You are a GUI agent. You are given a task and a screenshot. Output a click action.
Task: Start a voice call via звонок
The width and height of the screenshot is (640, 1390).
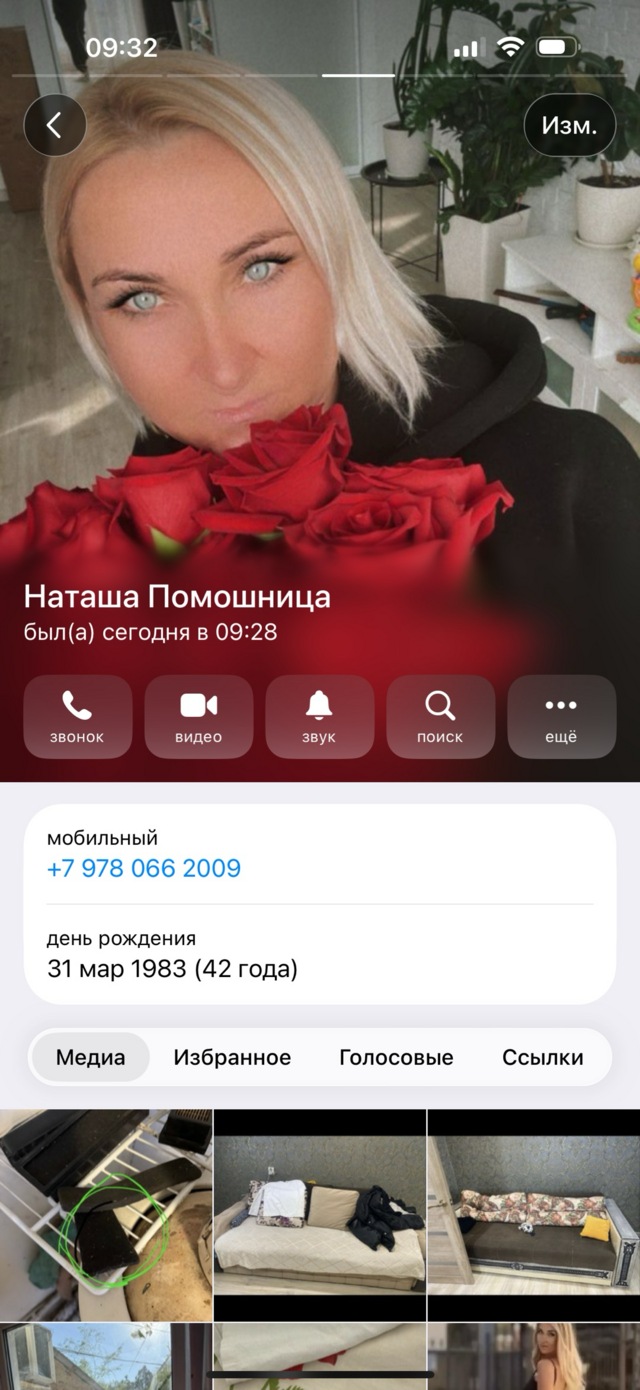(77, 716)
